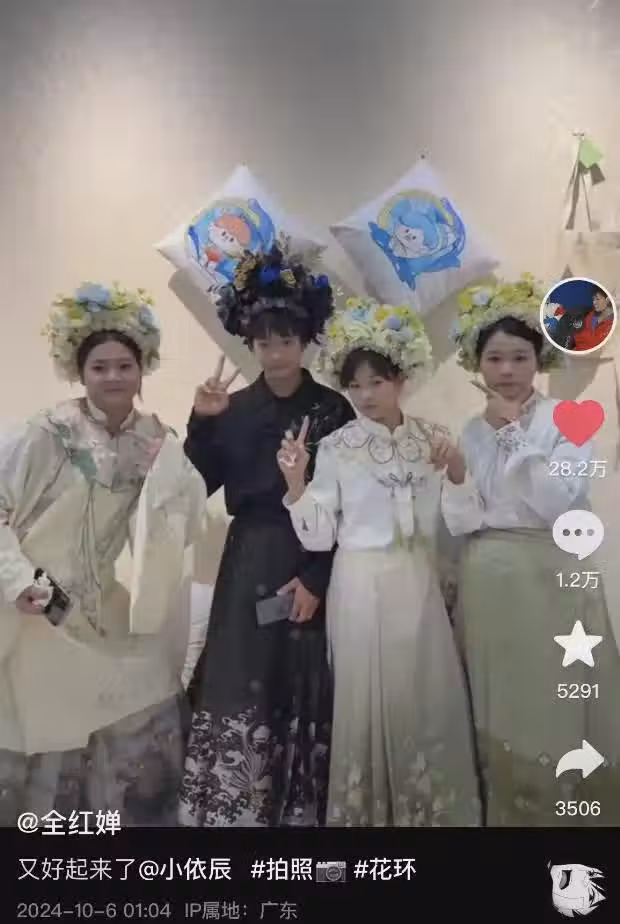The image size is (620, 924).
Task: Browse the #花环 hashtag
Action: click(x=385, y=870)
